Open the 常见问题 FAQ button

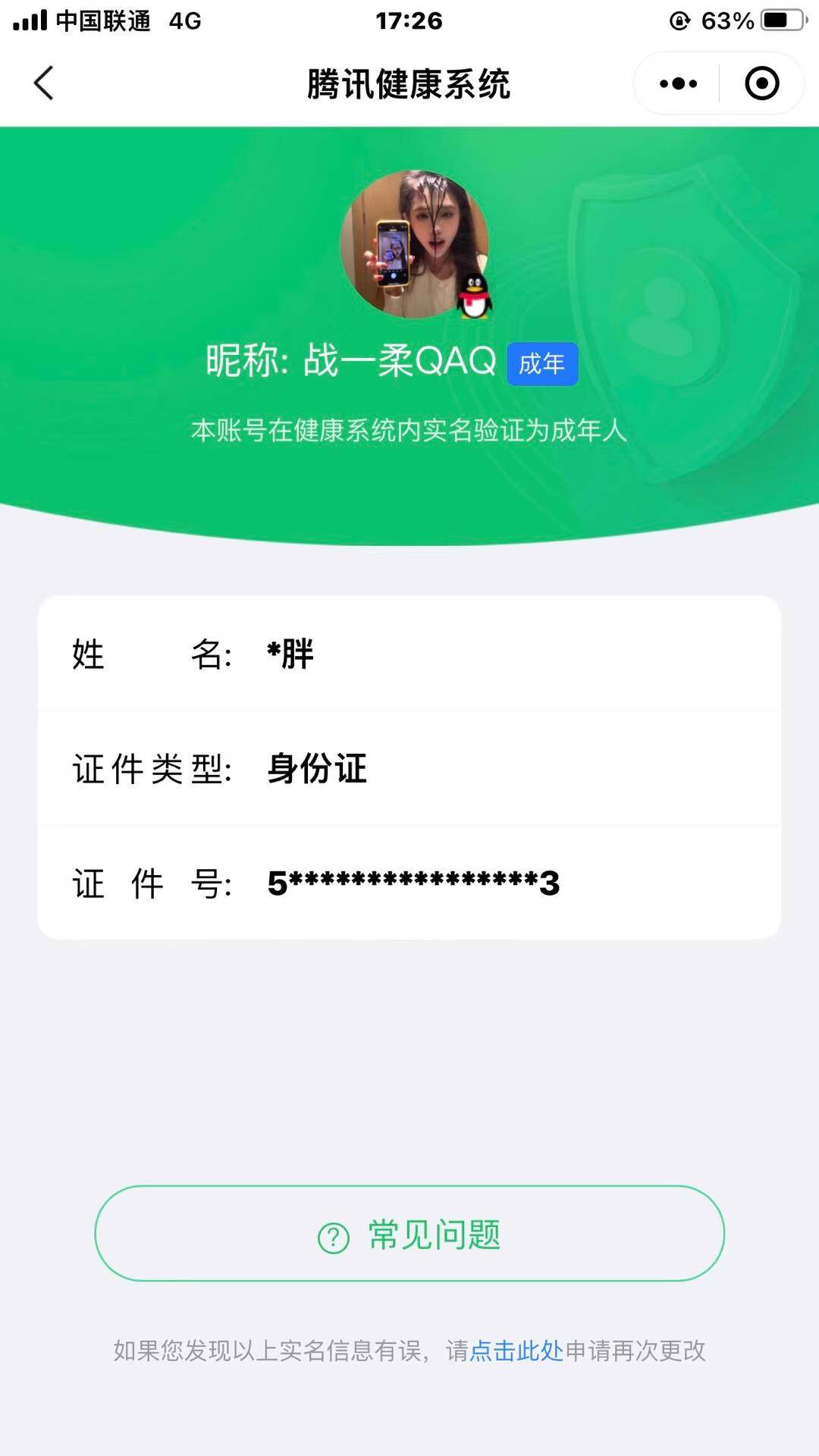click(409, 1234)
